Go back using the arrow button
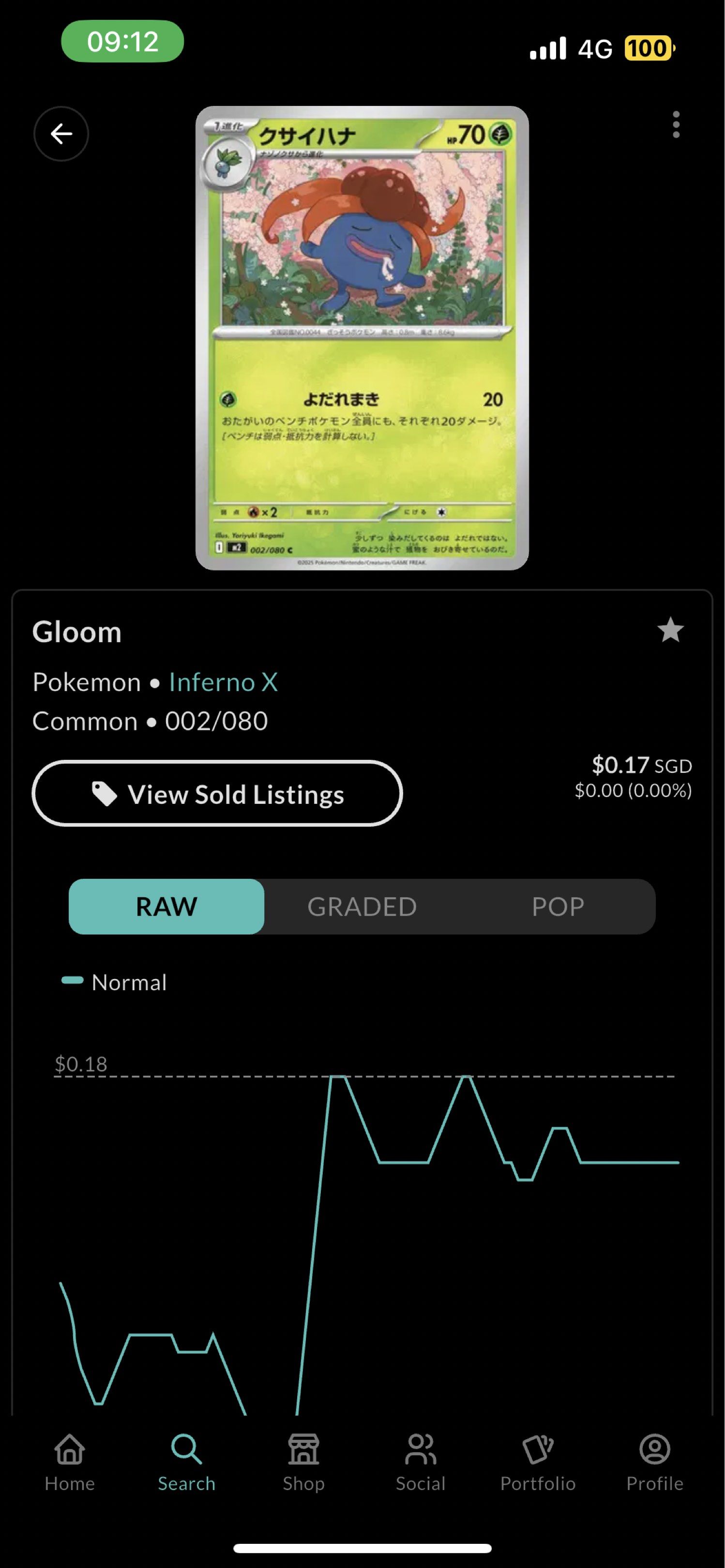Viewport: 725px width, 1568px height. point(61,134)
